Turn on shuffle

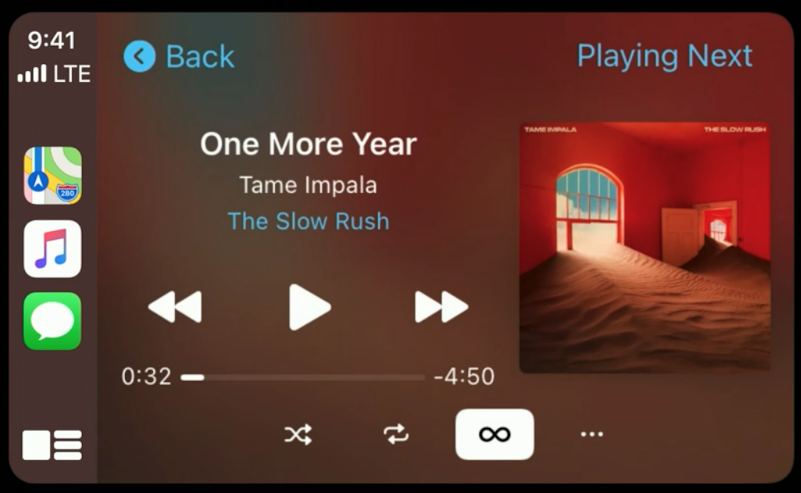298,434
